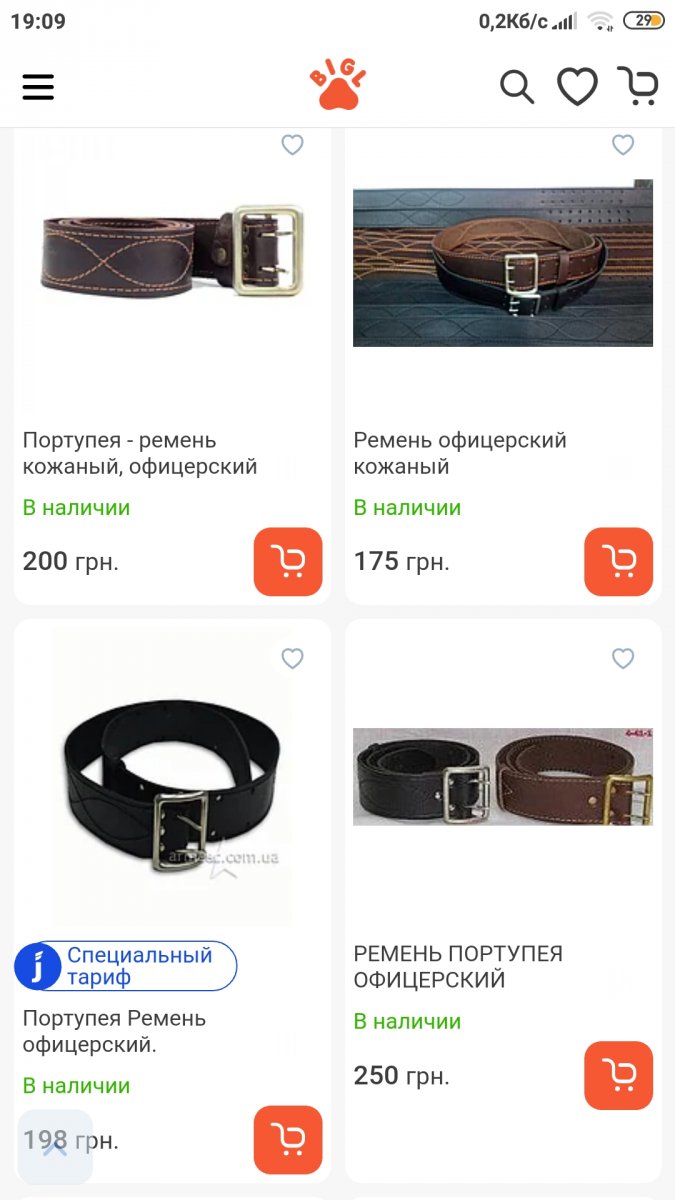Add the 250 грн. belt to favorites
The image size is (675, 1200).
[x=623, y=658]
